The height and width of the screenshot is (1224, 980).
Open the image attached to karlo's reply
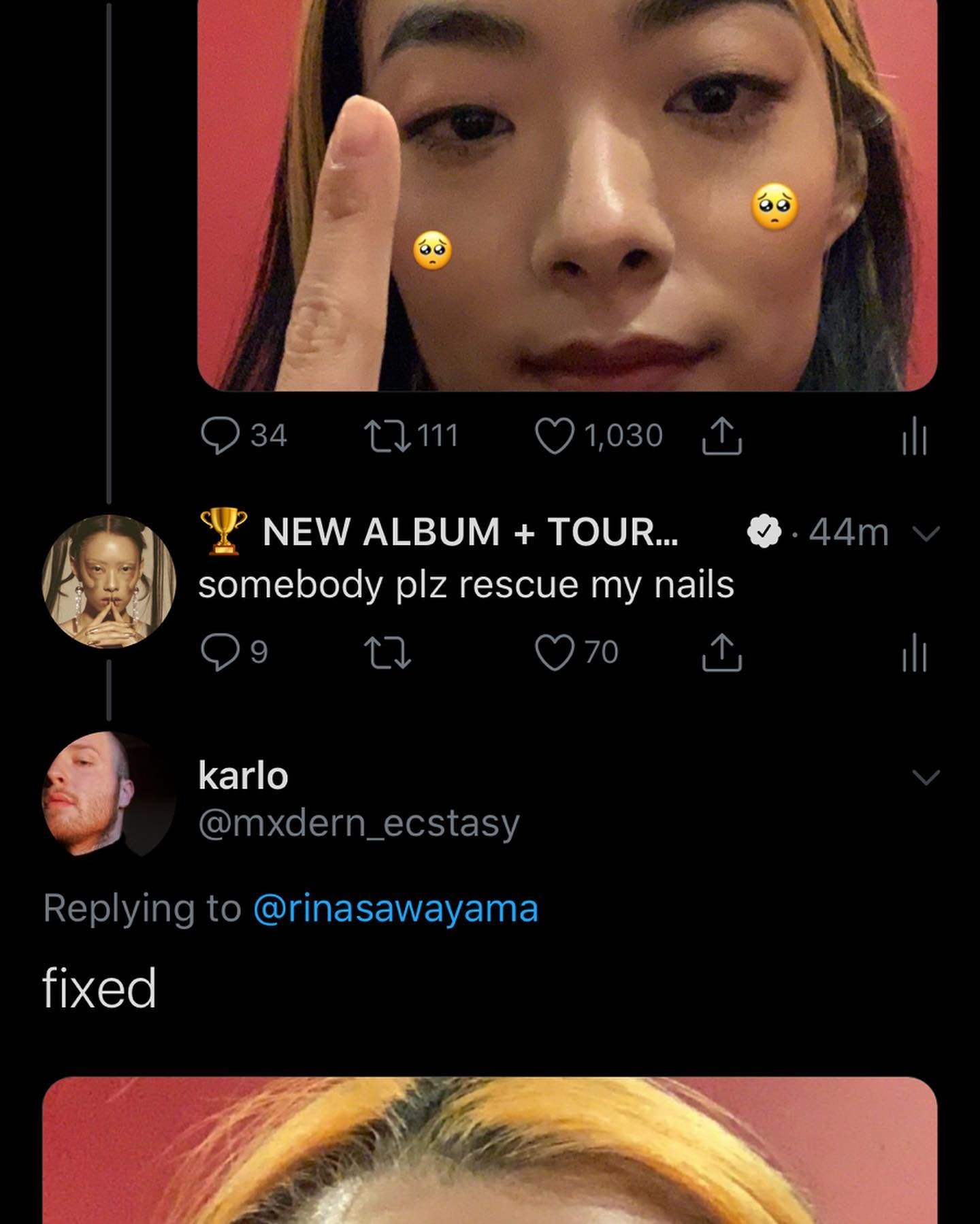point(490,1150)
